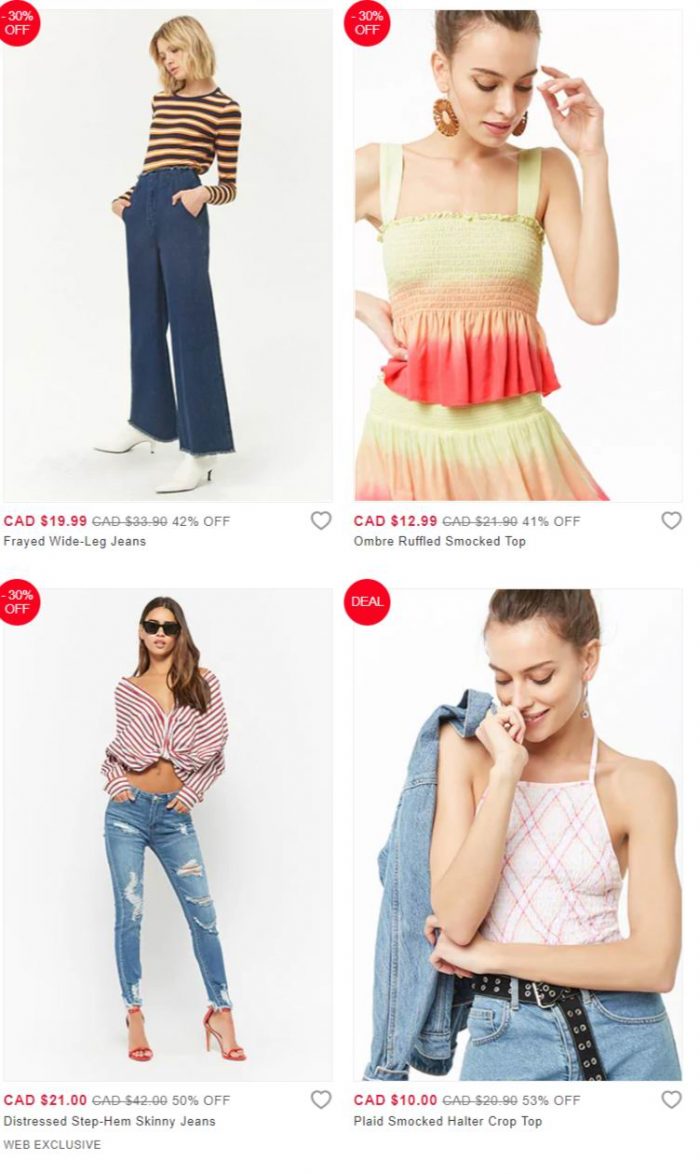Select the Plaid Smocked Halter Crop Top title
Viewport: 700px width, 1174px height.
pos(447,1121)
